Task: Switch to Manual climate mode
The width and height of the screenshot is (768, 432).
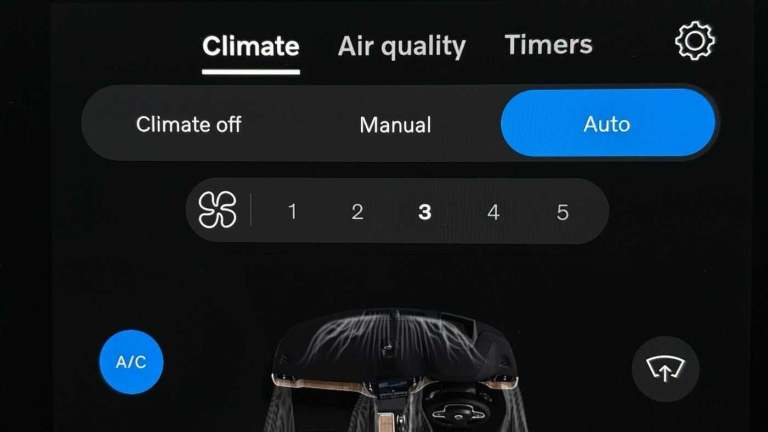Action: tap(395, 125)
